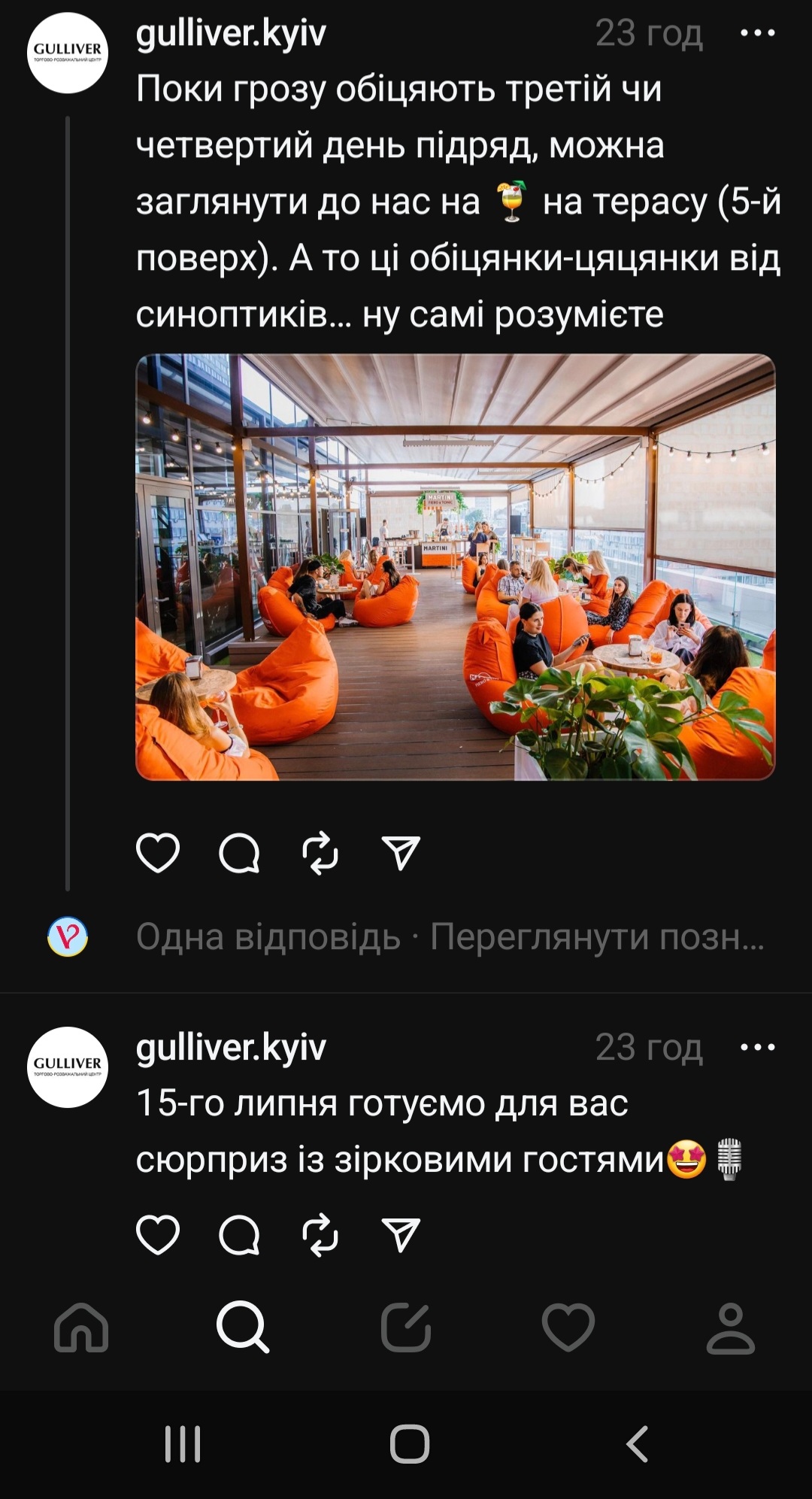
Task: Comment on the terrace photo post
Action: (x=239, y=853)
